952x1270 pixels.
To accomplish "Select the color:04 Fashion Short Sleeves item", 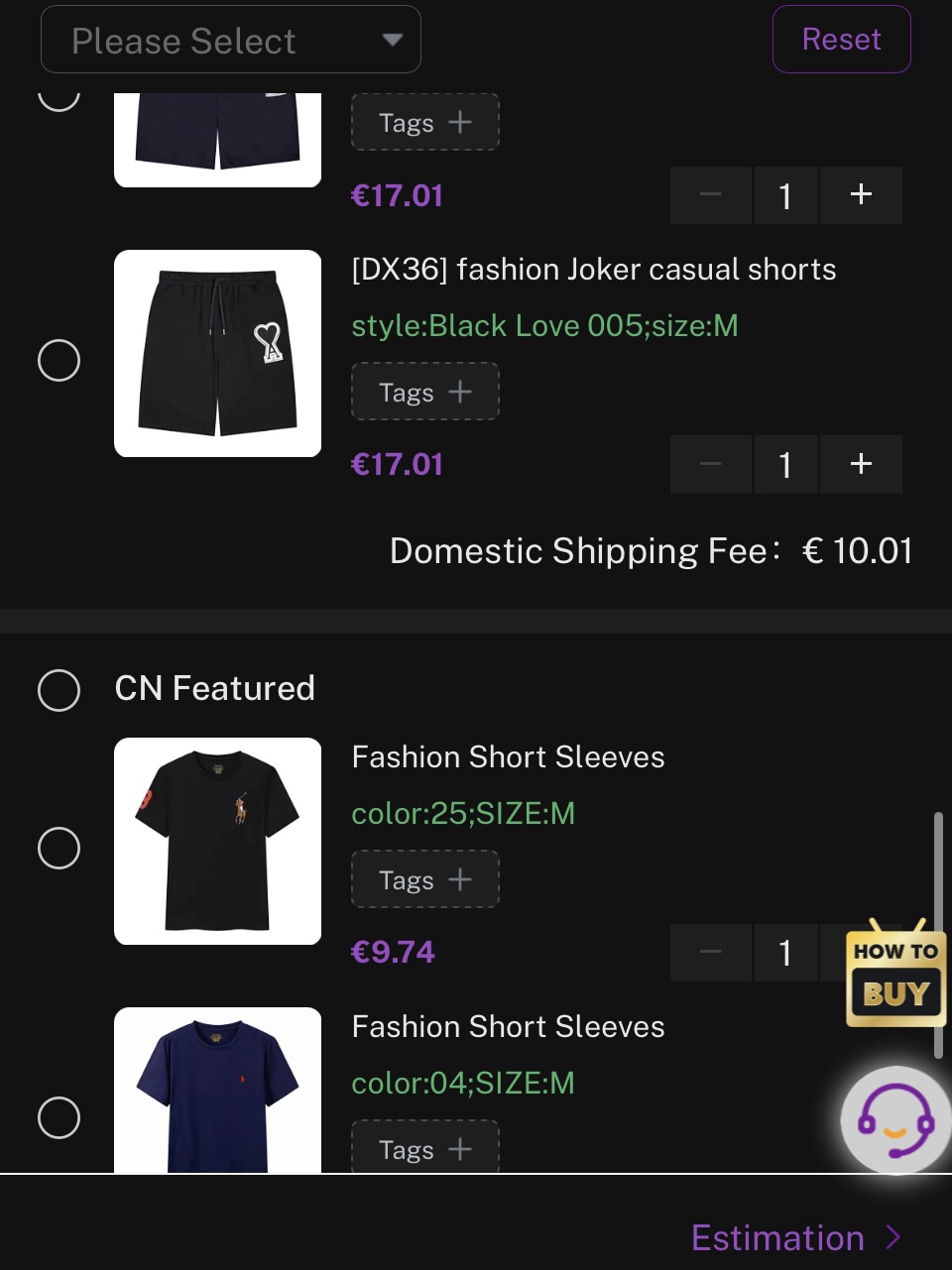I will (x=59, y=1117).
